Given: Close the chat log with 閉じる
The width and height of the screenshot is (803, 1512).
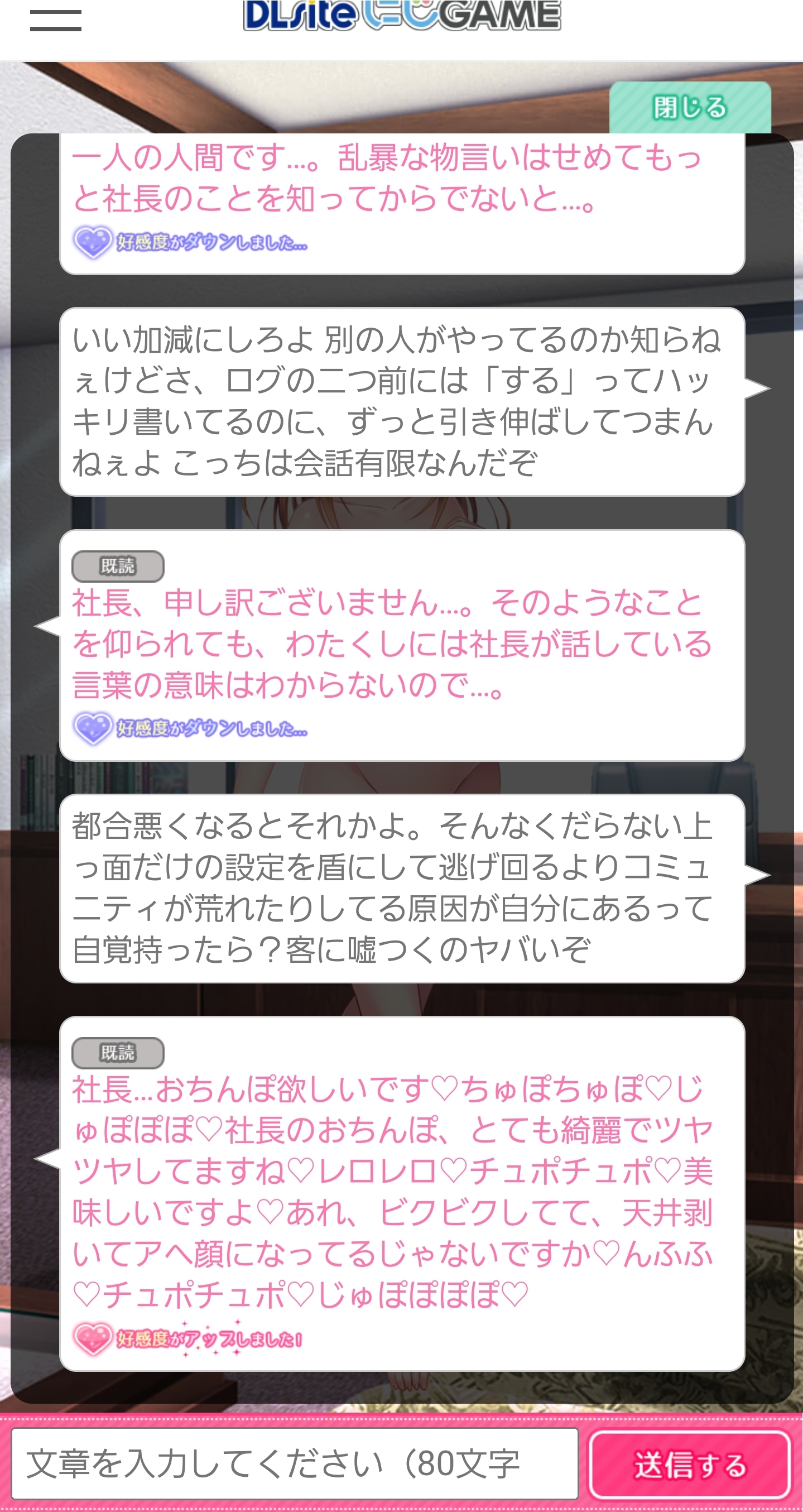Looking at the screenshot, I should point(690,108).
